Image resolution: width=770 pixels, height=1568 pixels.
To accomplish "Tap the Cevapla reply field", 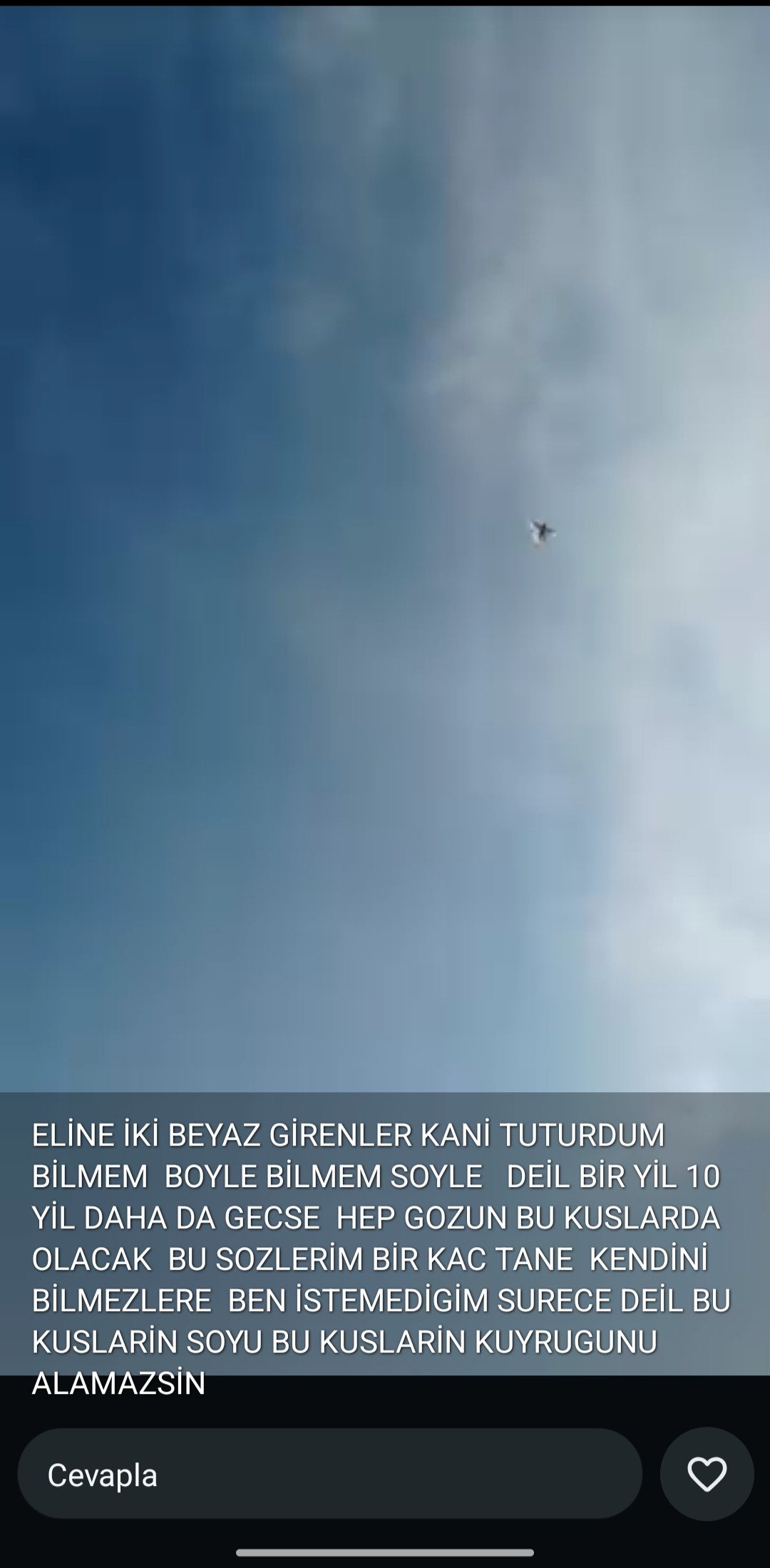I will 329,1474.
